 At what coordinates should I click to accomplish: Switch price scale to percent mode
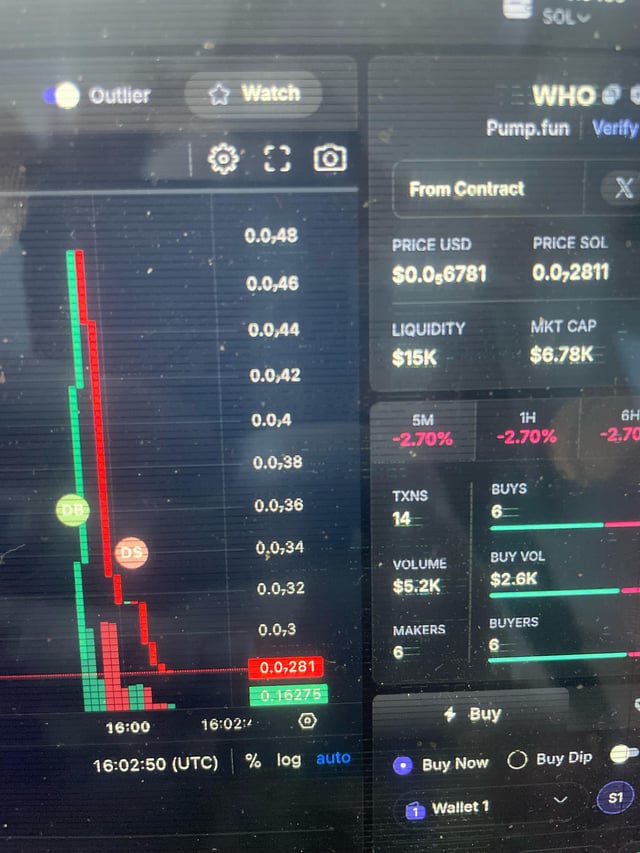tap(253, 761)
